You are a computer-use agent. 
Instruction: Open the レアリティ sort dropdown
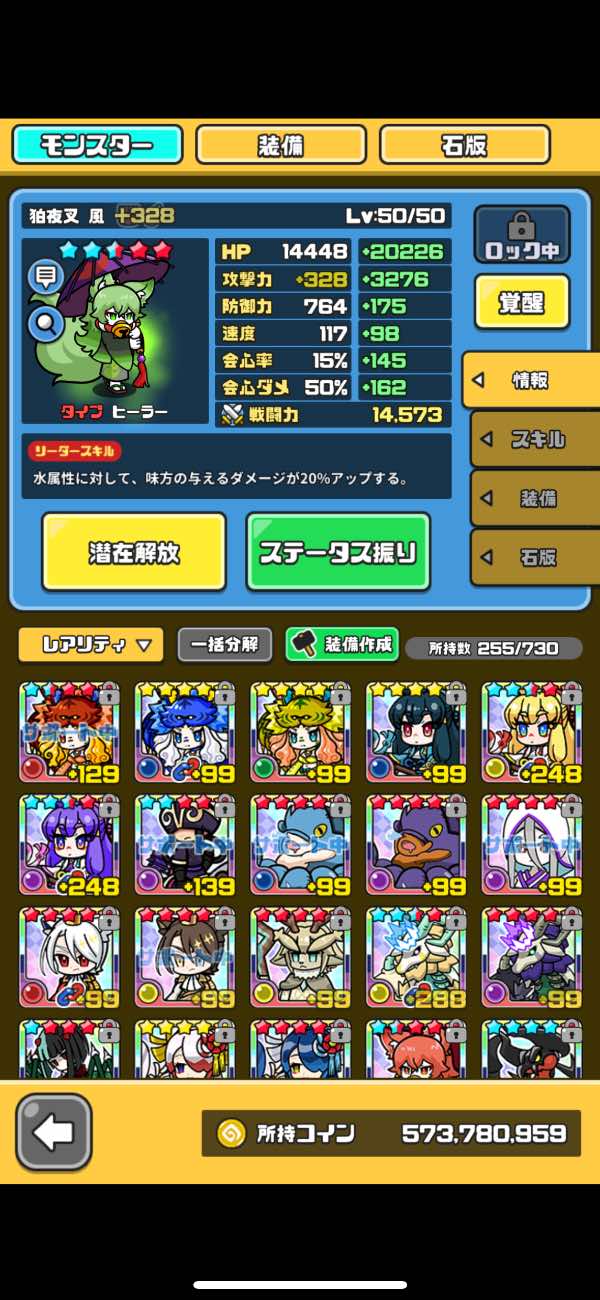(90, 645)
